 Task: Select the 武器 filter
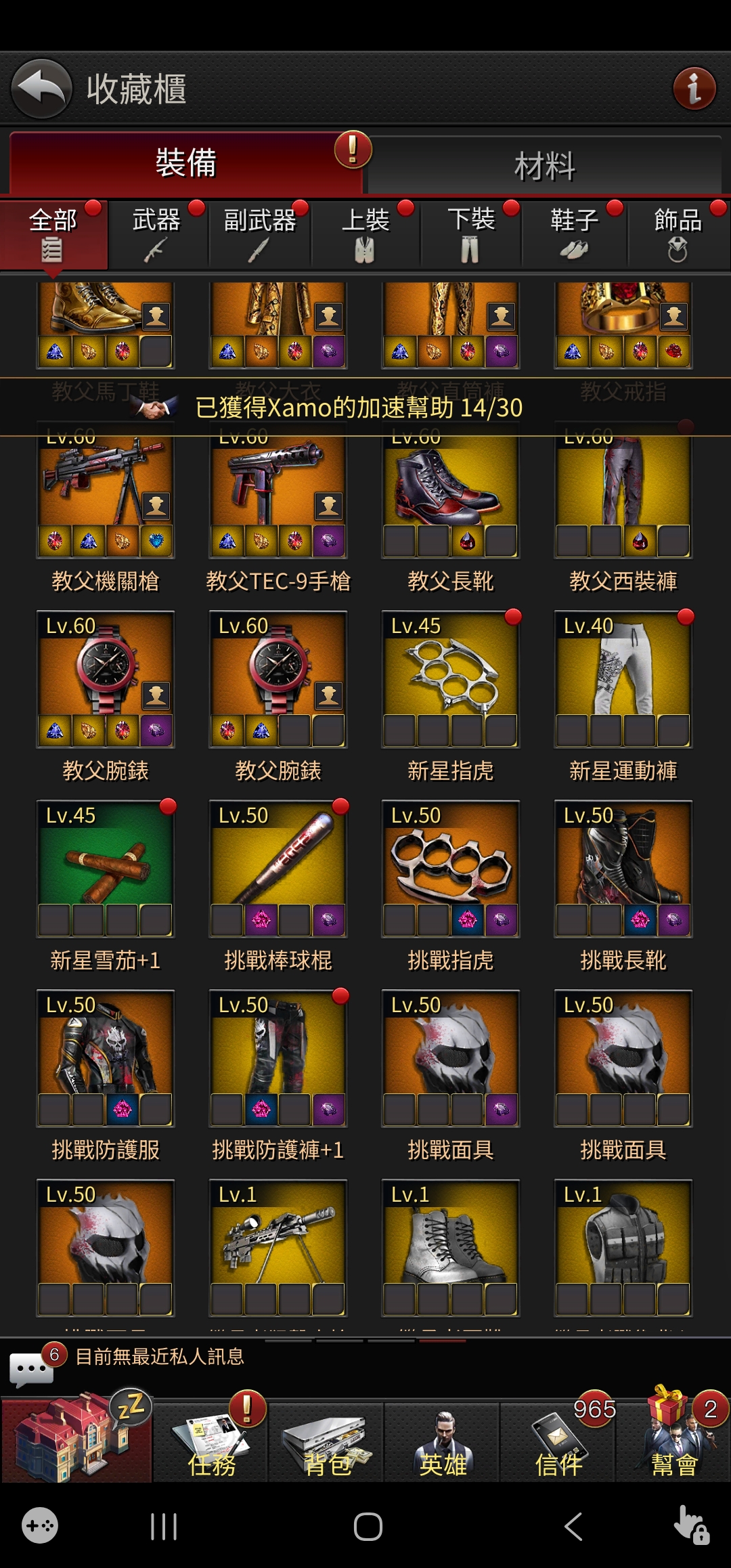pos(156,234)
